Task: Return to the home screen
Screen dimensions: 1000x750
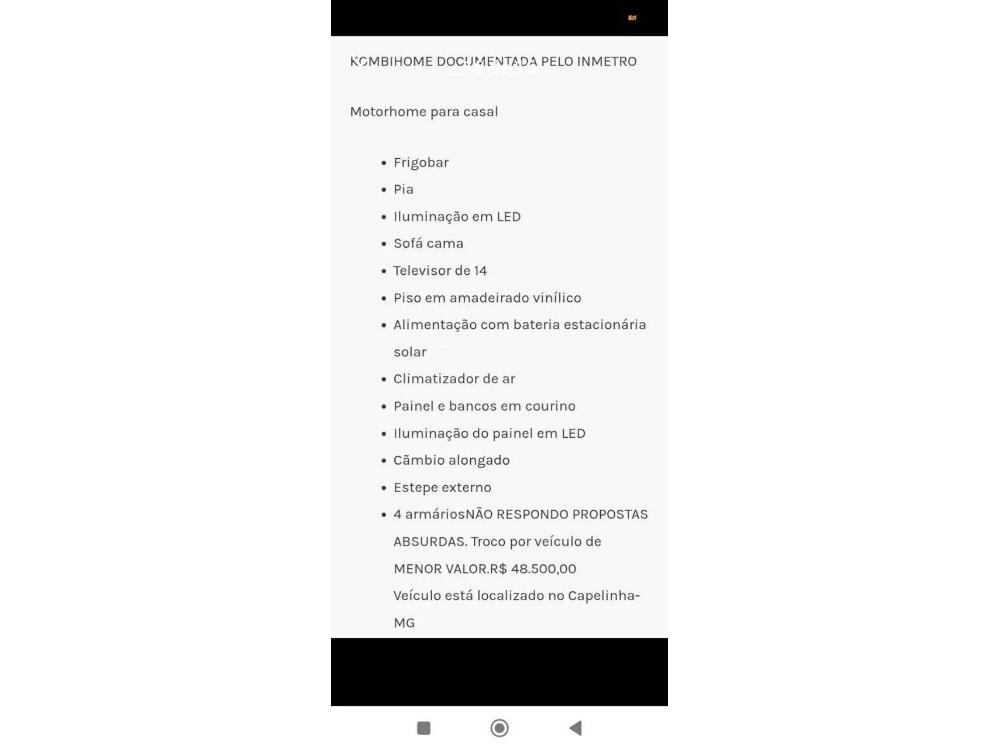Action: pos(499,728)
